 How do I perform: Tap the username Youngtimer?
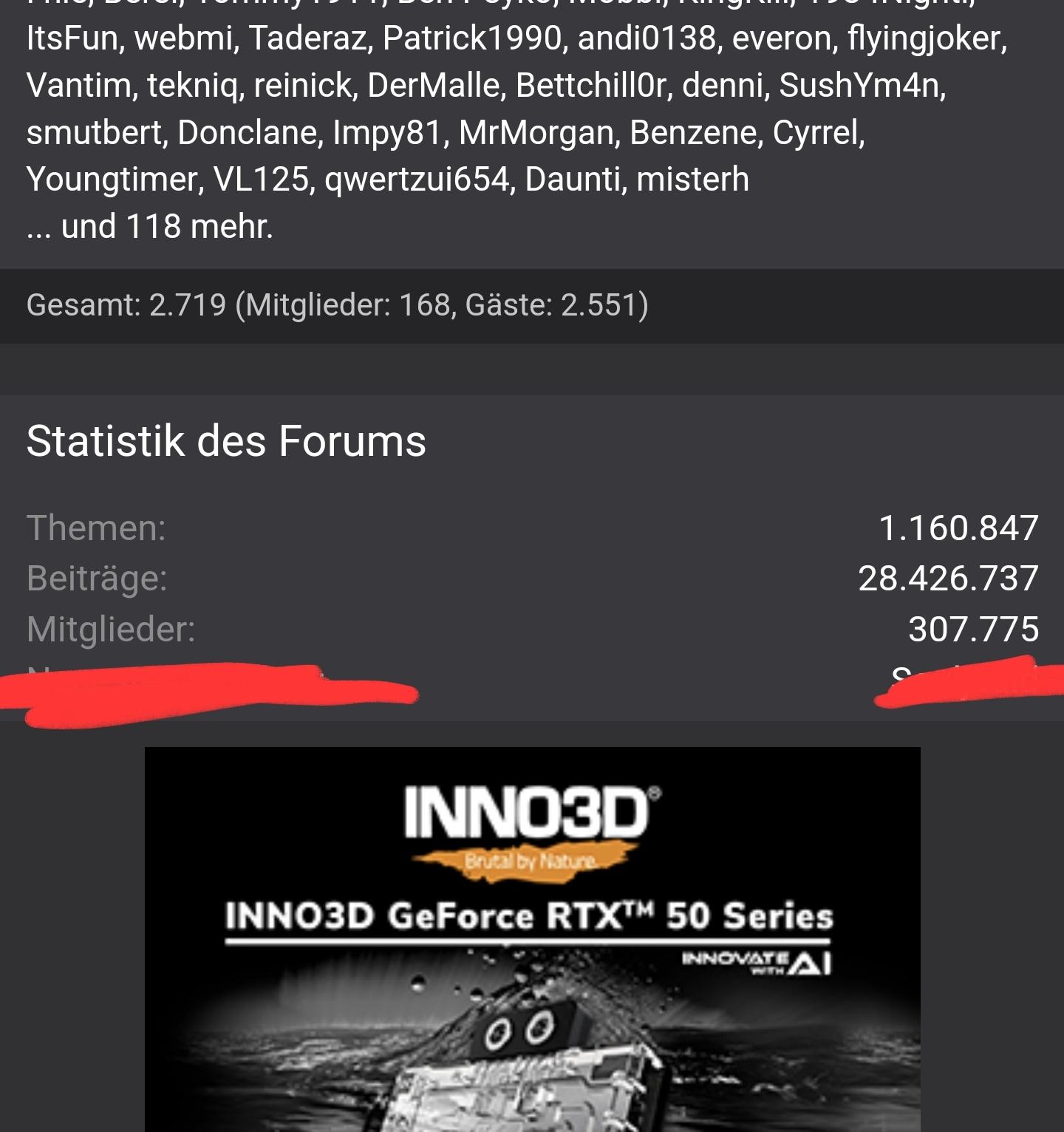coord(113,180)
